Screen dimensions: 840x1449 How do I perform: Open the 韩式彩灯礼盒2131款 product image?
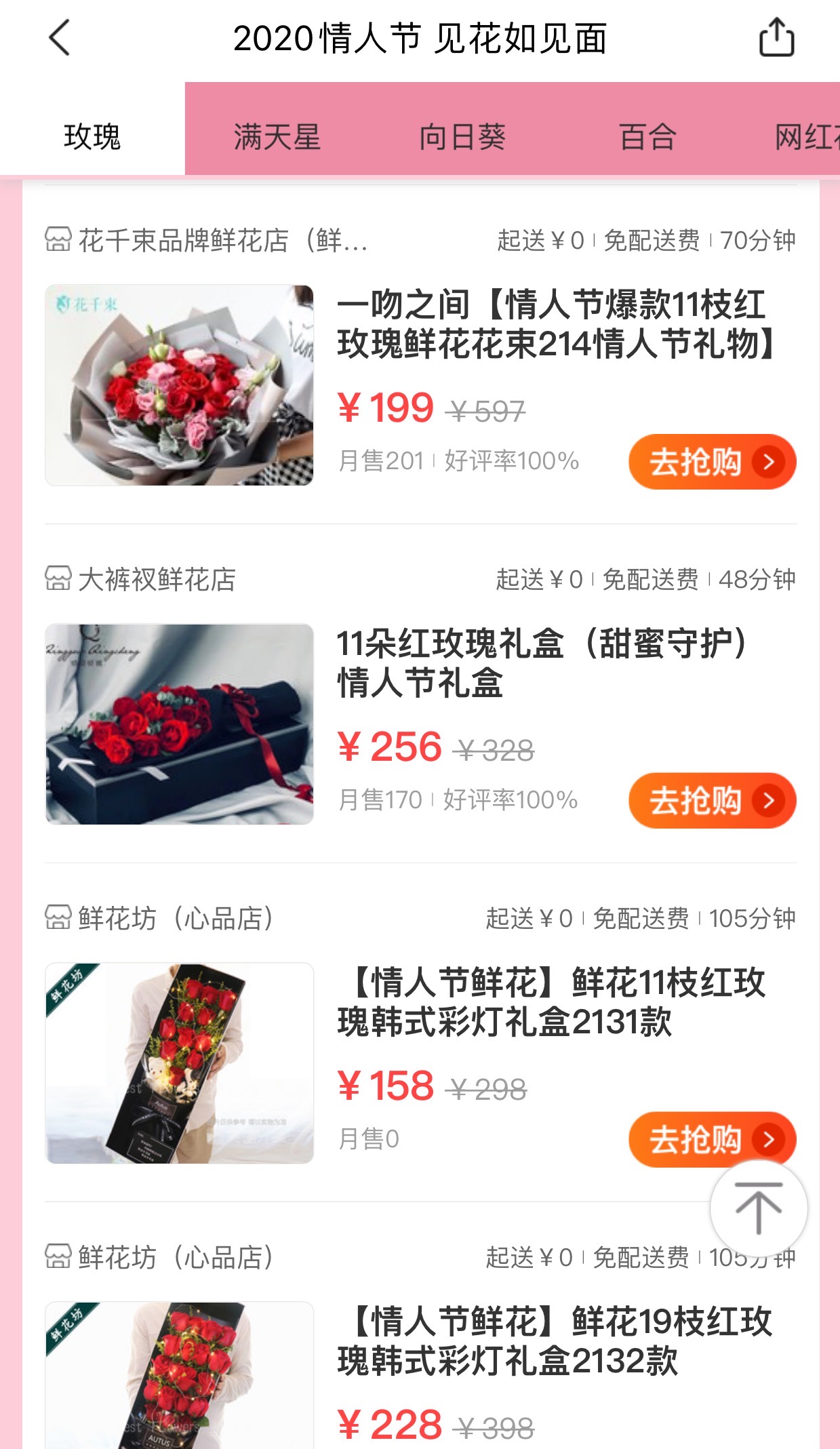[x=180, y=1063]
